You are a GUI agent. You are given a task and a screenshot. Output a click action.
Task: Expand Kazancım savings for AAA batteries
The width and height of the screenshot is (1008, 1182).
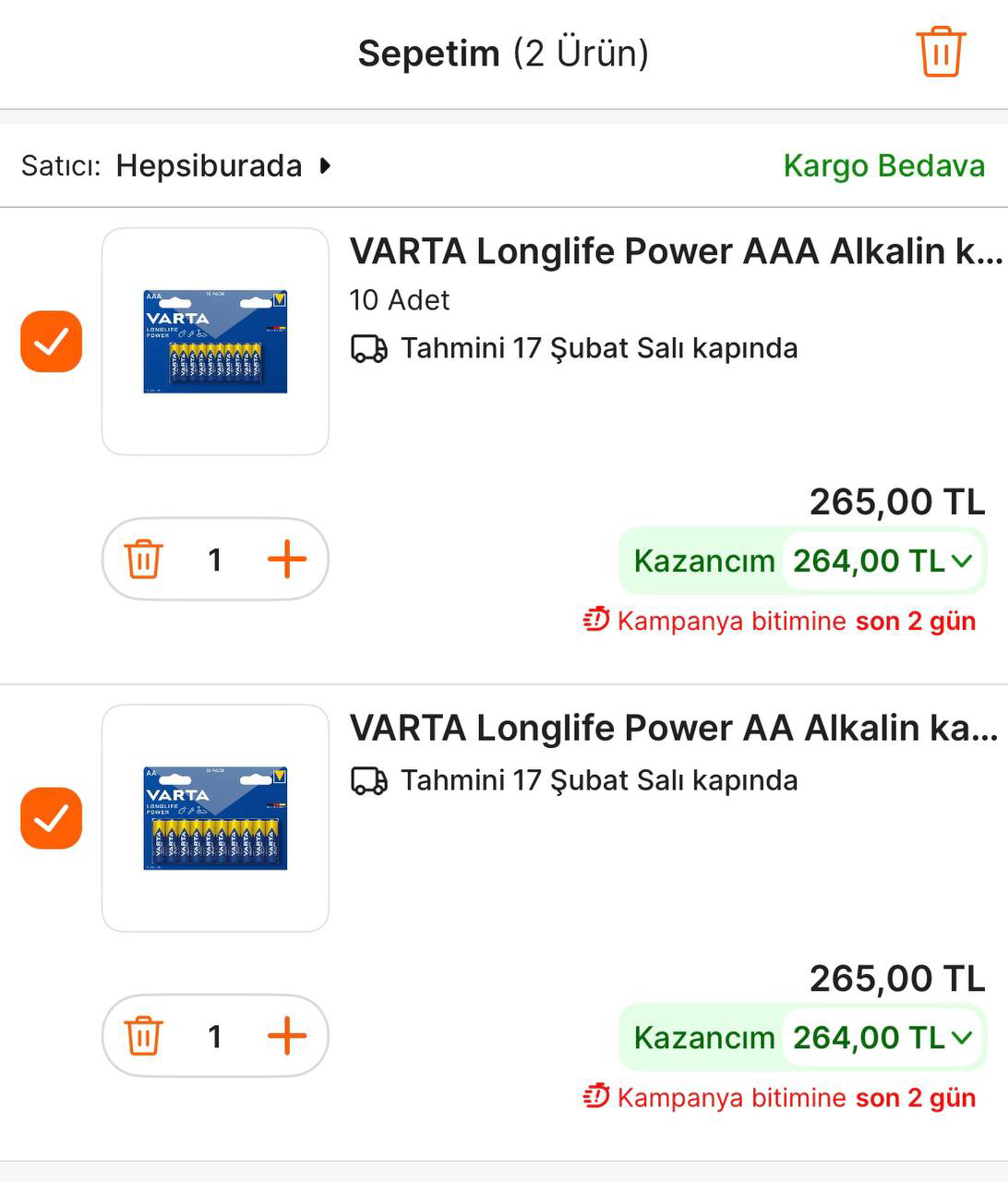[962, 561]
